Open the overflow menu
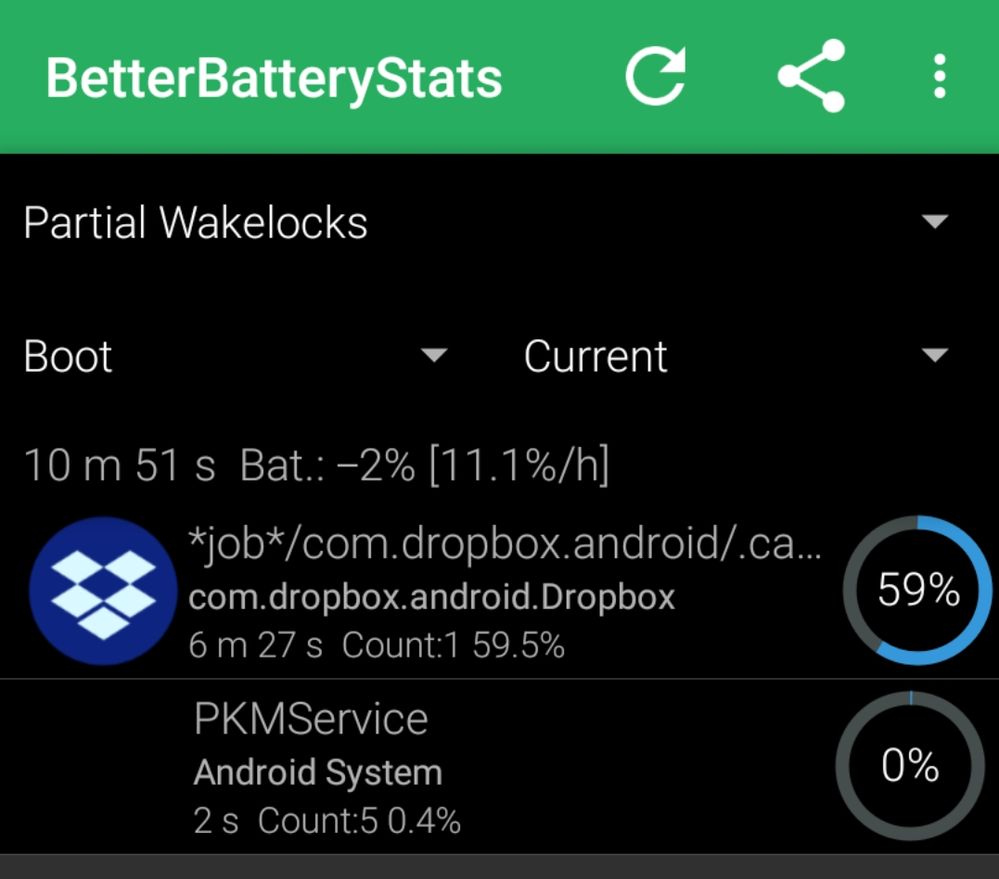Screen dimensions: 999x879 pos(938,76)
